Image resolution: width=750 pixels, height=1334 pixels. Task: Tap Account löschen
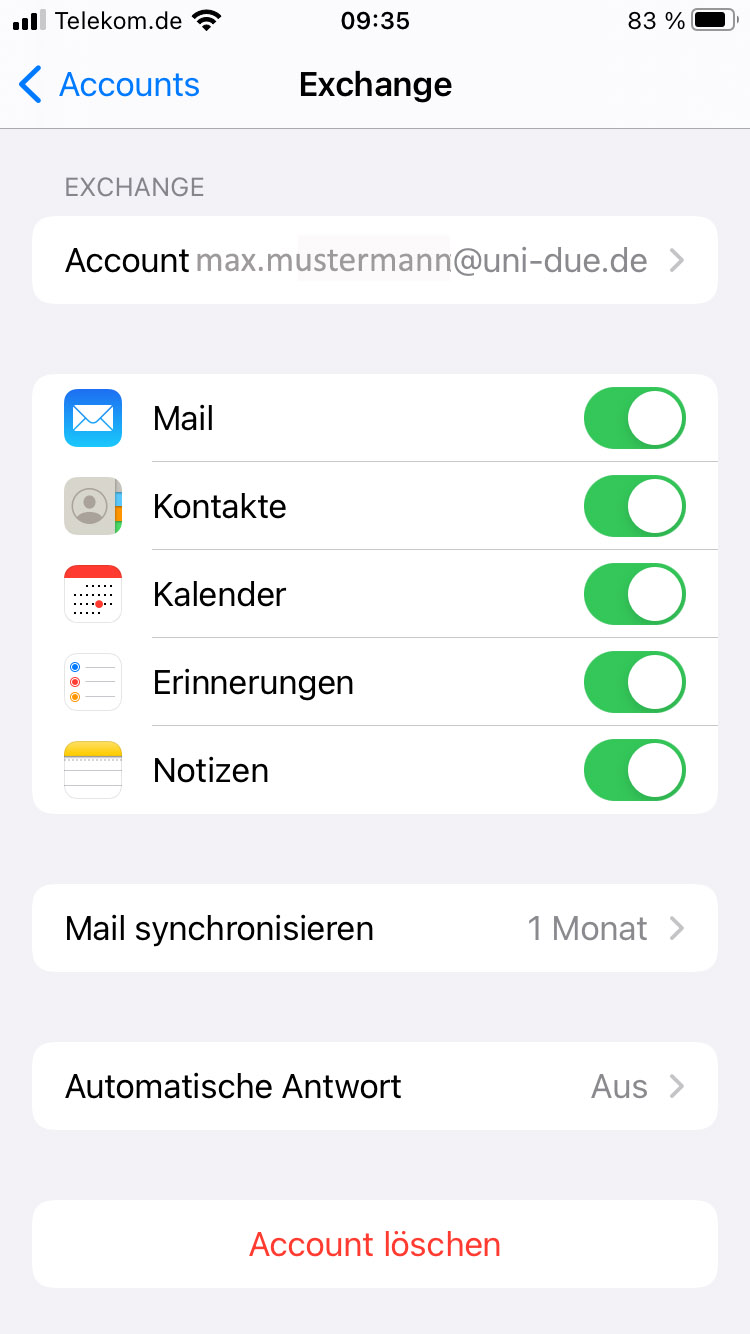tap(375, 1244)
